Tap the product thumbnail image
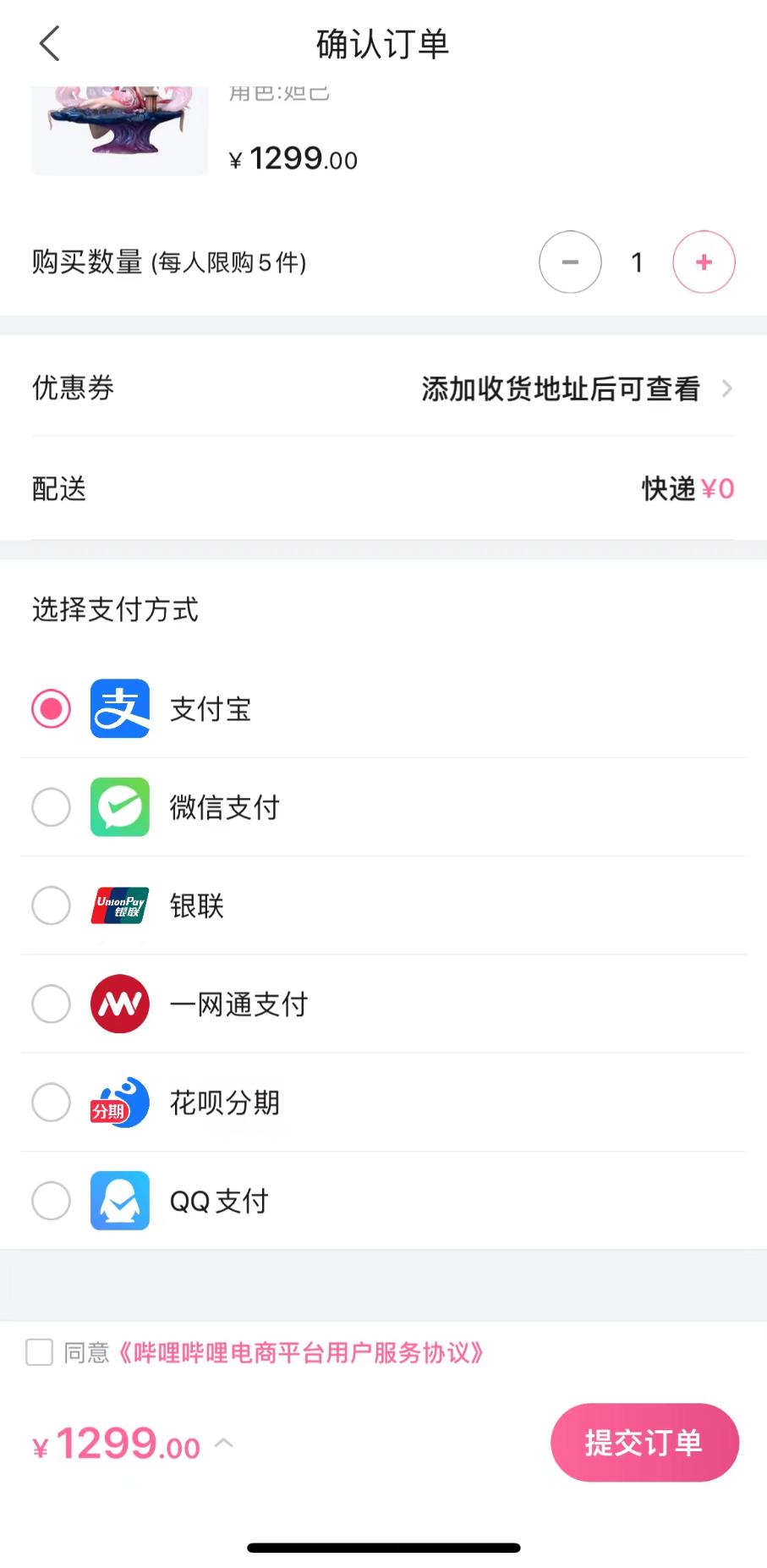 coord(118,129)
